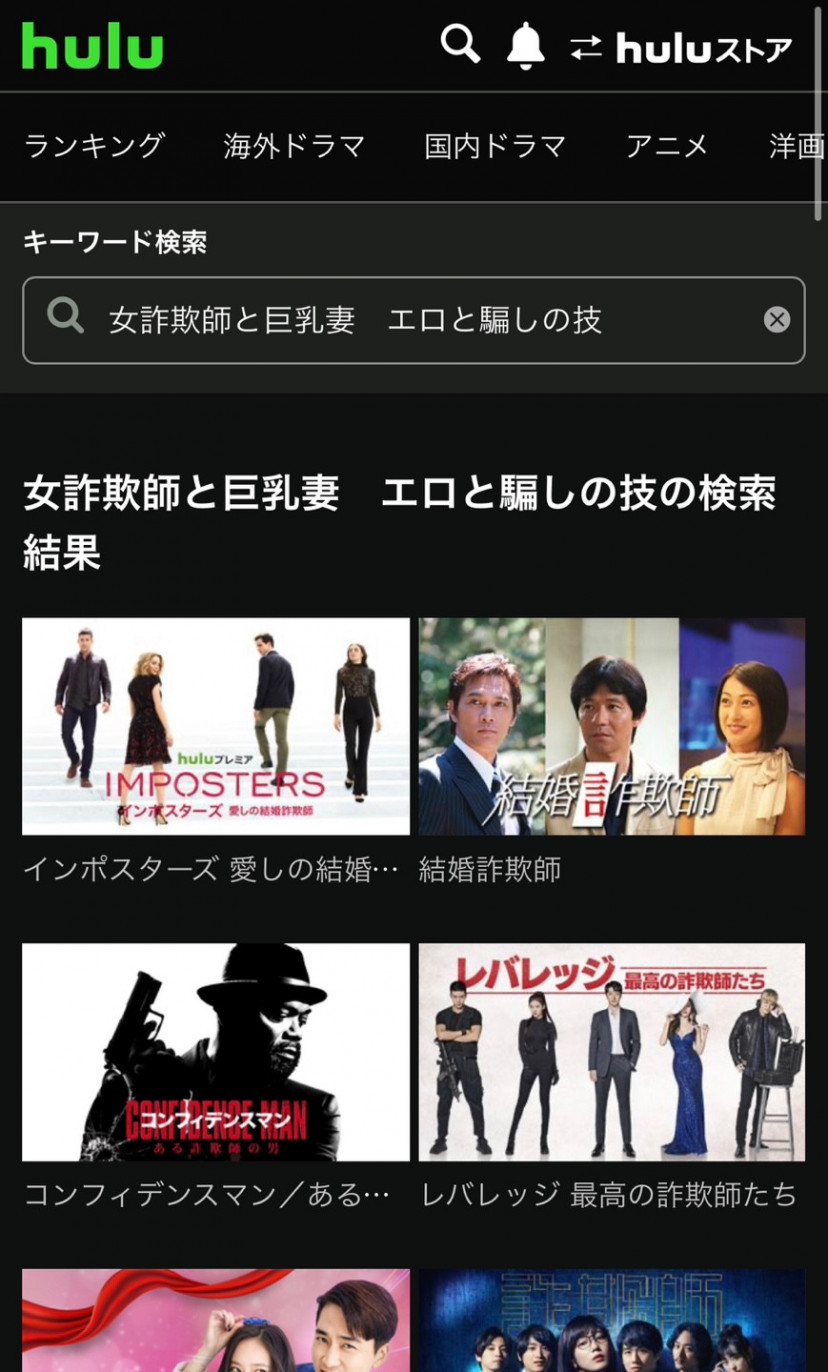
Task: Open the search magnifier icon in header
Action: [460, 45]
